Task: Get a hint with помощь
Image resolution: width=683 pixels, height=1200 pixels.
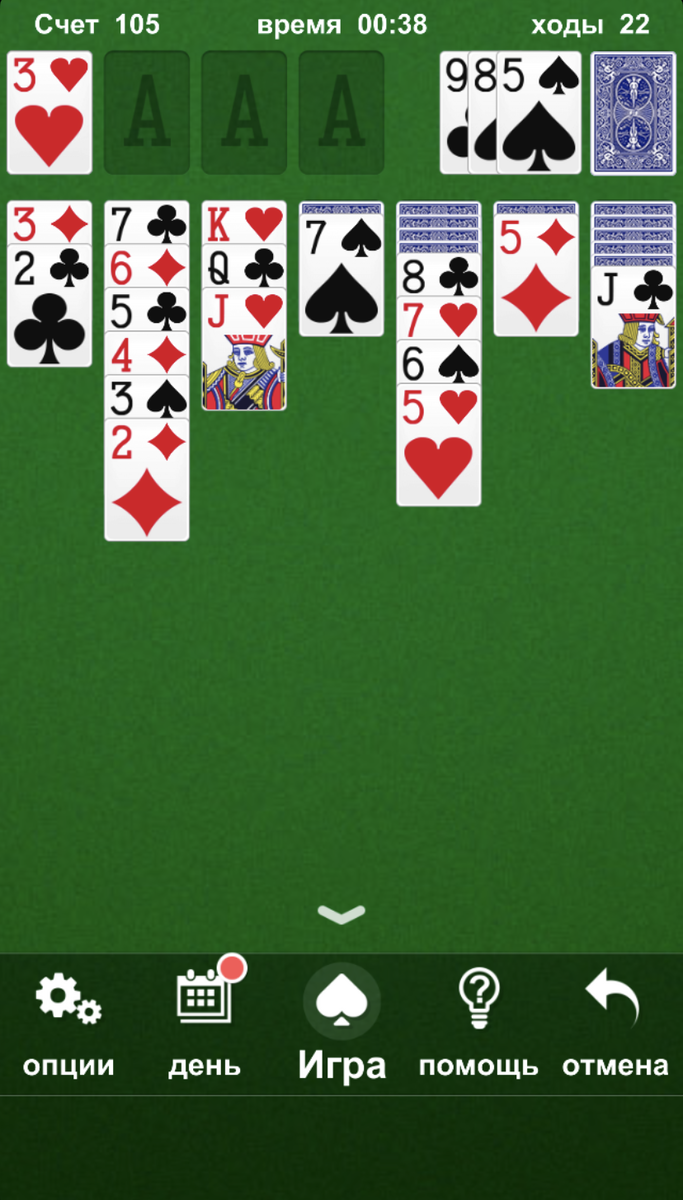Action: 478,1025
